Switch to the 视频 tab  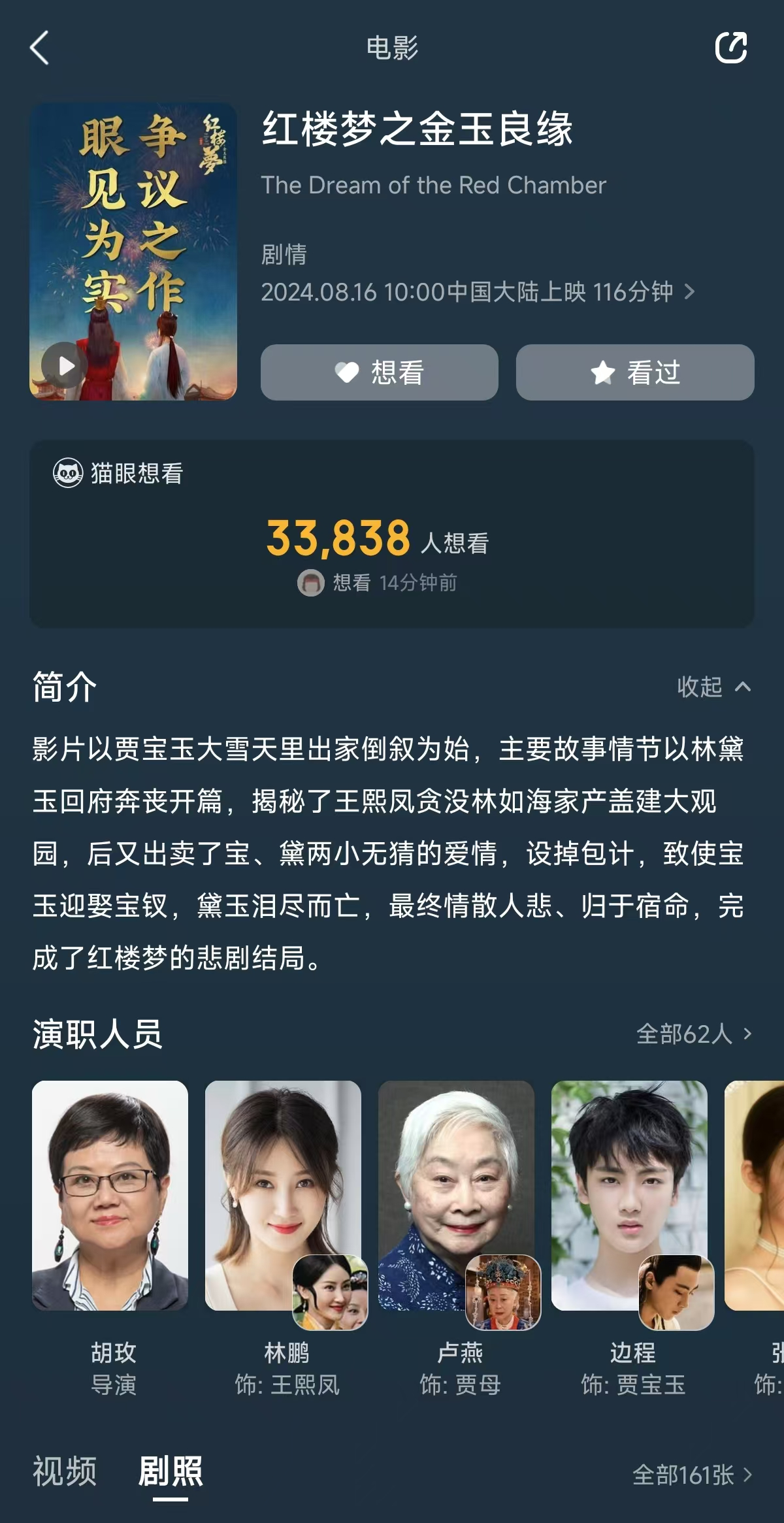point(65,1471)
